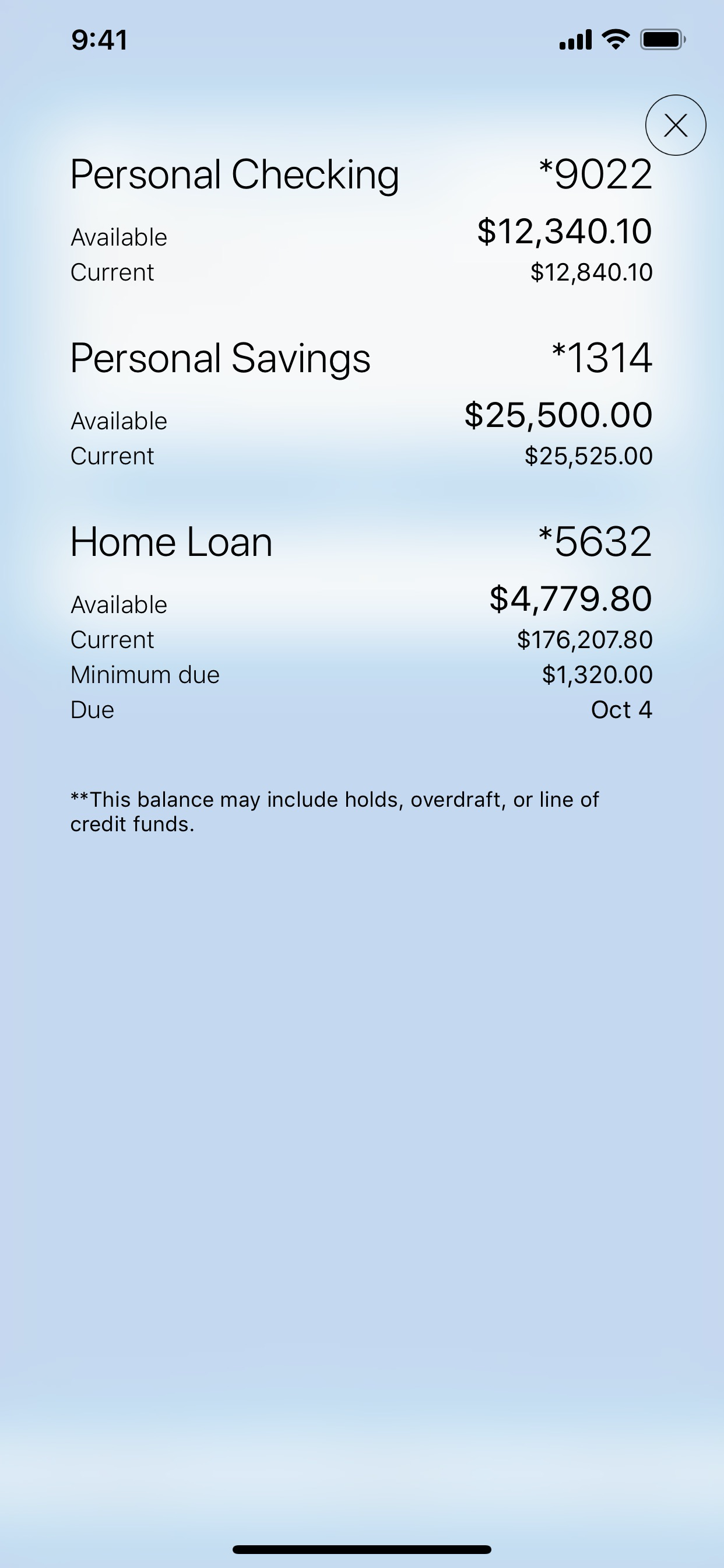Tap the battery status icon
This screenshot has width=724, height=1568.
click(x=660, y=39)
